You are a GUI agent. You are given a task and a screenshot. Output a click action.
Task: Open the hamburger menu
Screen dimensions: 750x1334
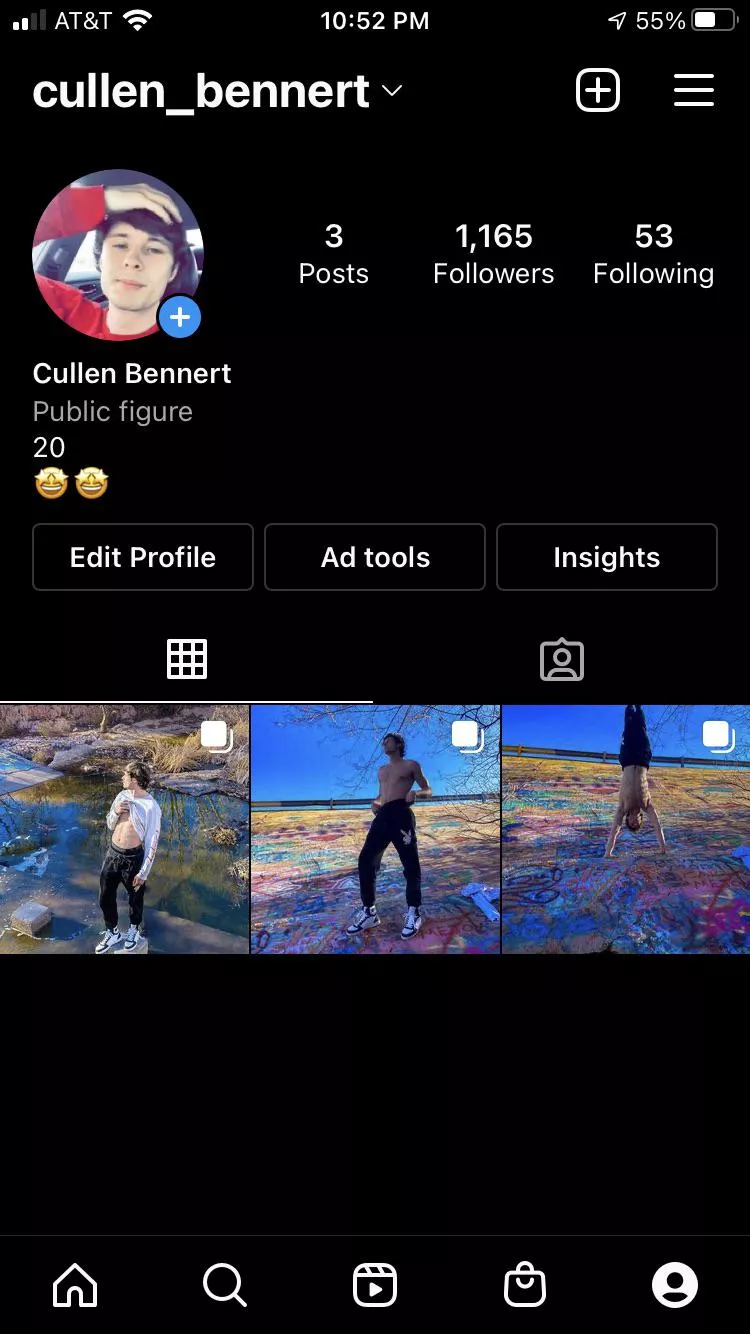[693, 91]
